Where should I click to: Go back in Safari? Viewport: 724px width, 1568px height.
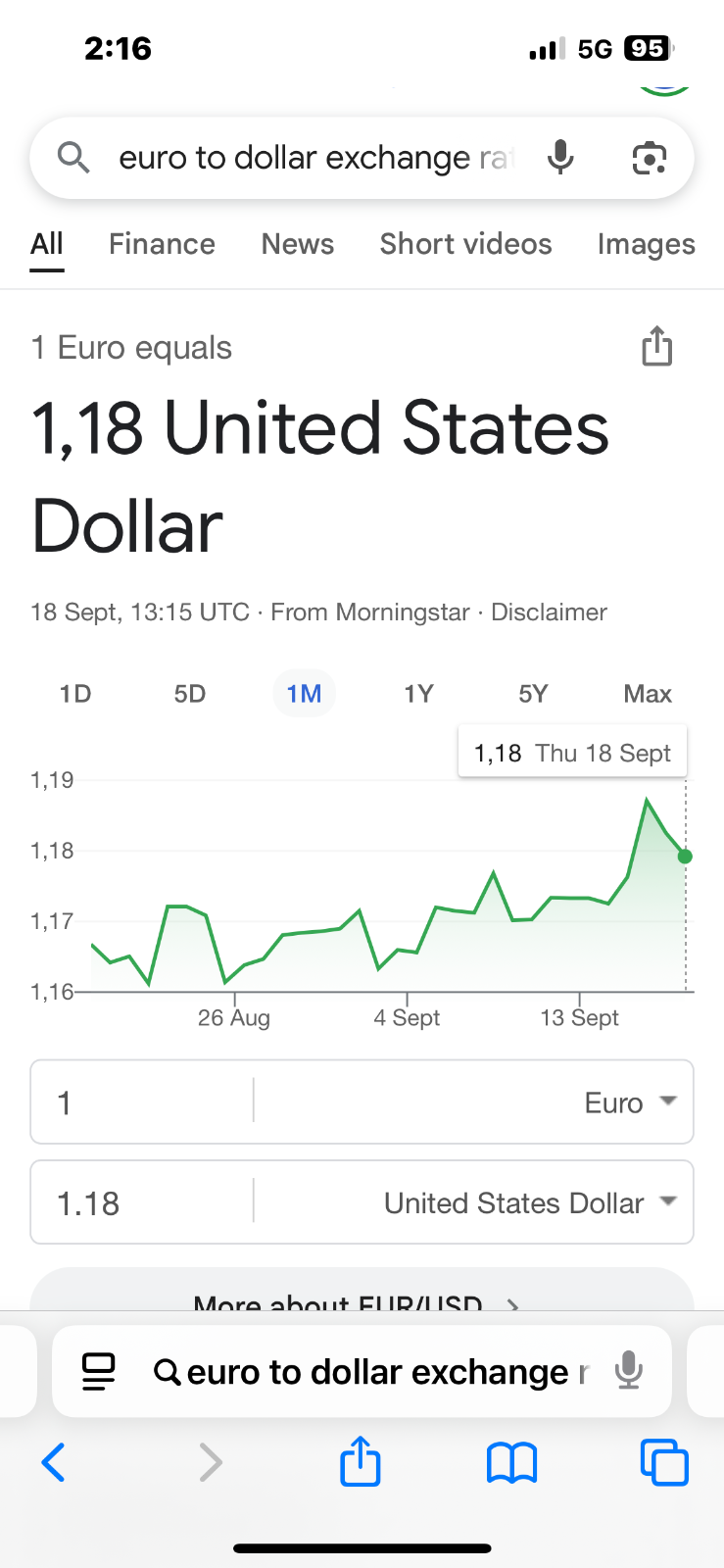[54, 1462]
